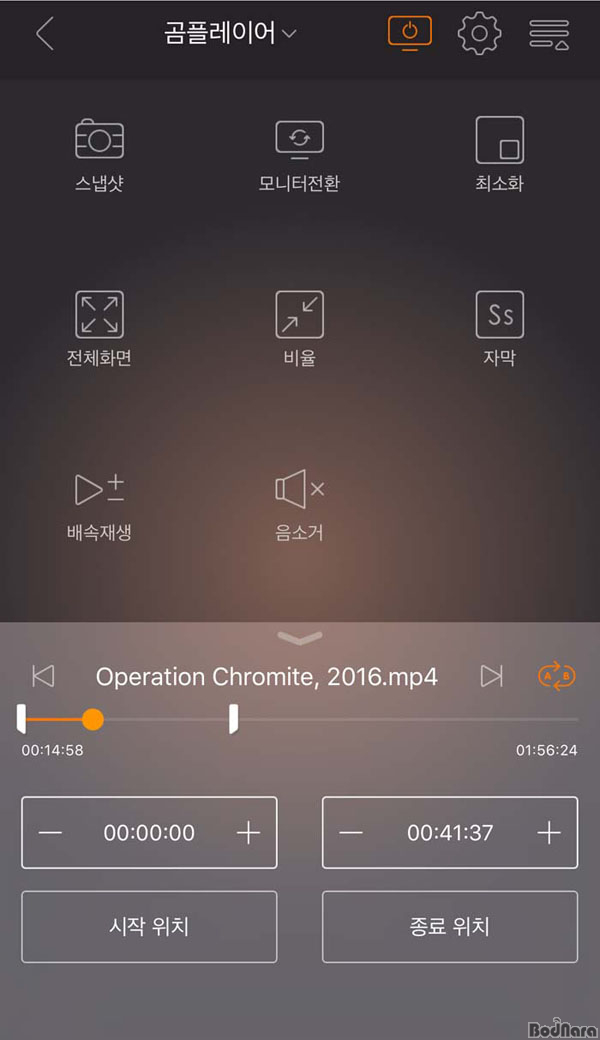Open the 곰플레이어 dropdown
The image size is (600, 1040).
[x=232, y=34]
